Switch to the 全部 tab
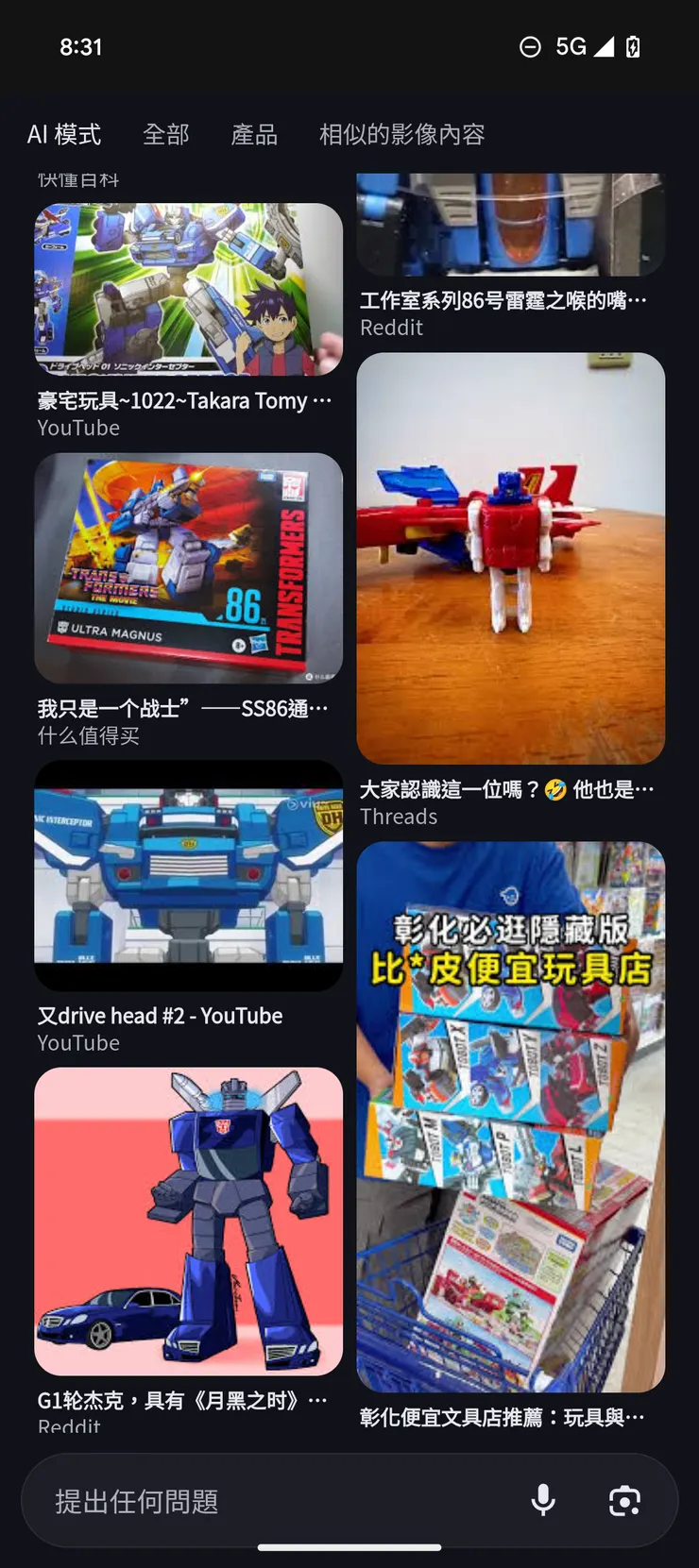Screen dimensions: 699x1568 click(x=166, y=134)
